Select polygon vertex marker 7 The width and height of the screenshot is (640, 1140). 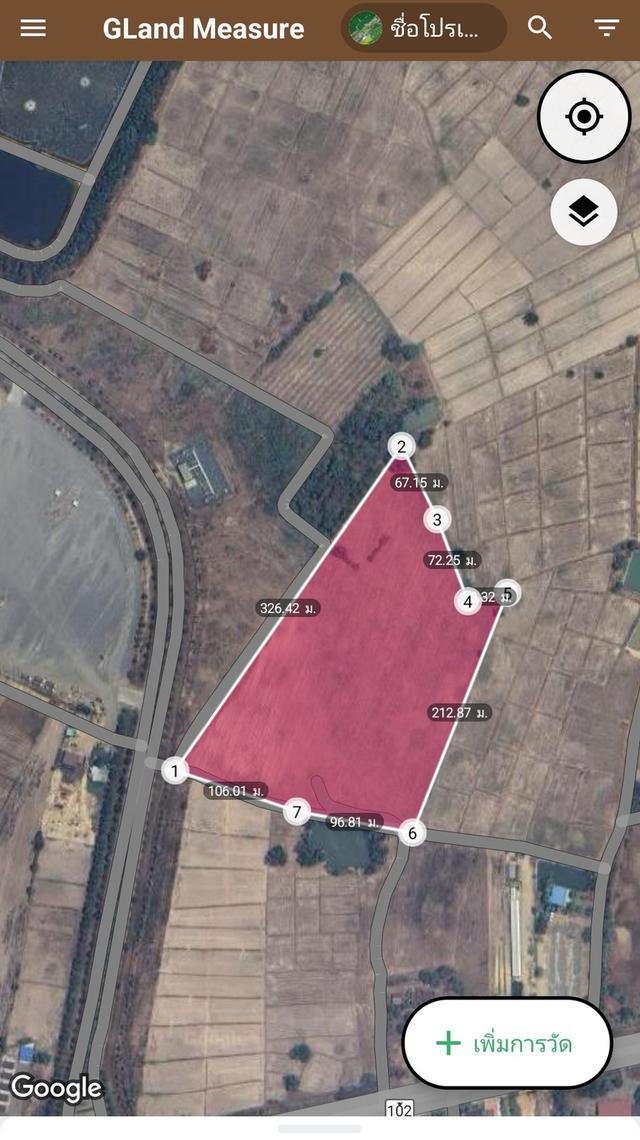[x=296, y=811]
